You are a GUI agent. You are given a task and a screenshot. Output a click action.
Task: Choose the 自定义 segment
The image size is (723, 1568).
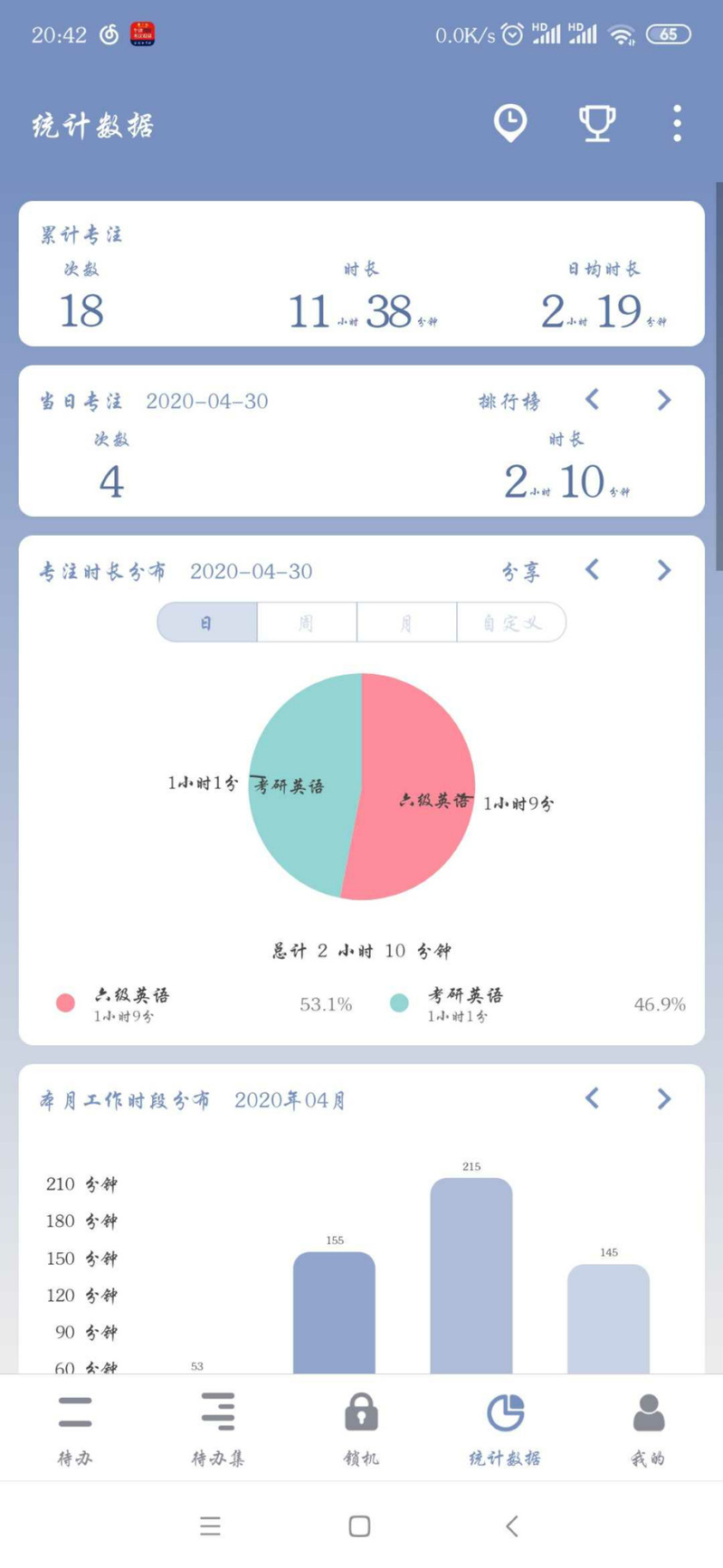tap(511, 622)
